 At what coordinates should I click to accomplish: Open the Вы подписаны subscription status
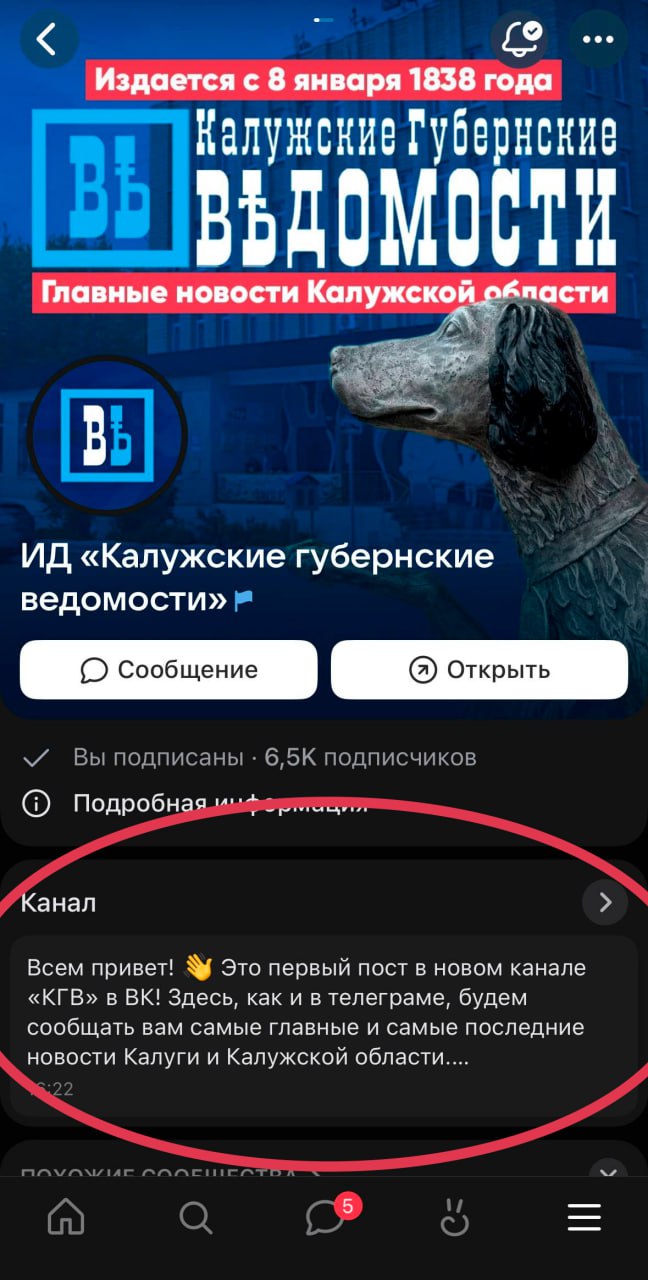[250, 758]
